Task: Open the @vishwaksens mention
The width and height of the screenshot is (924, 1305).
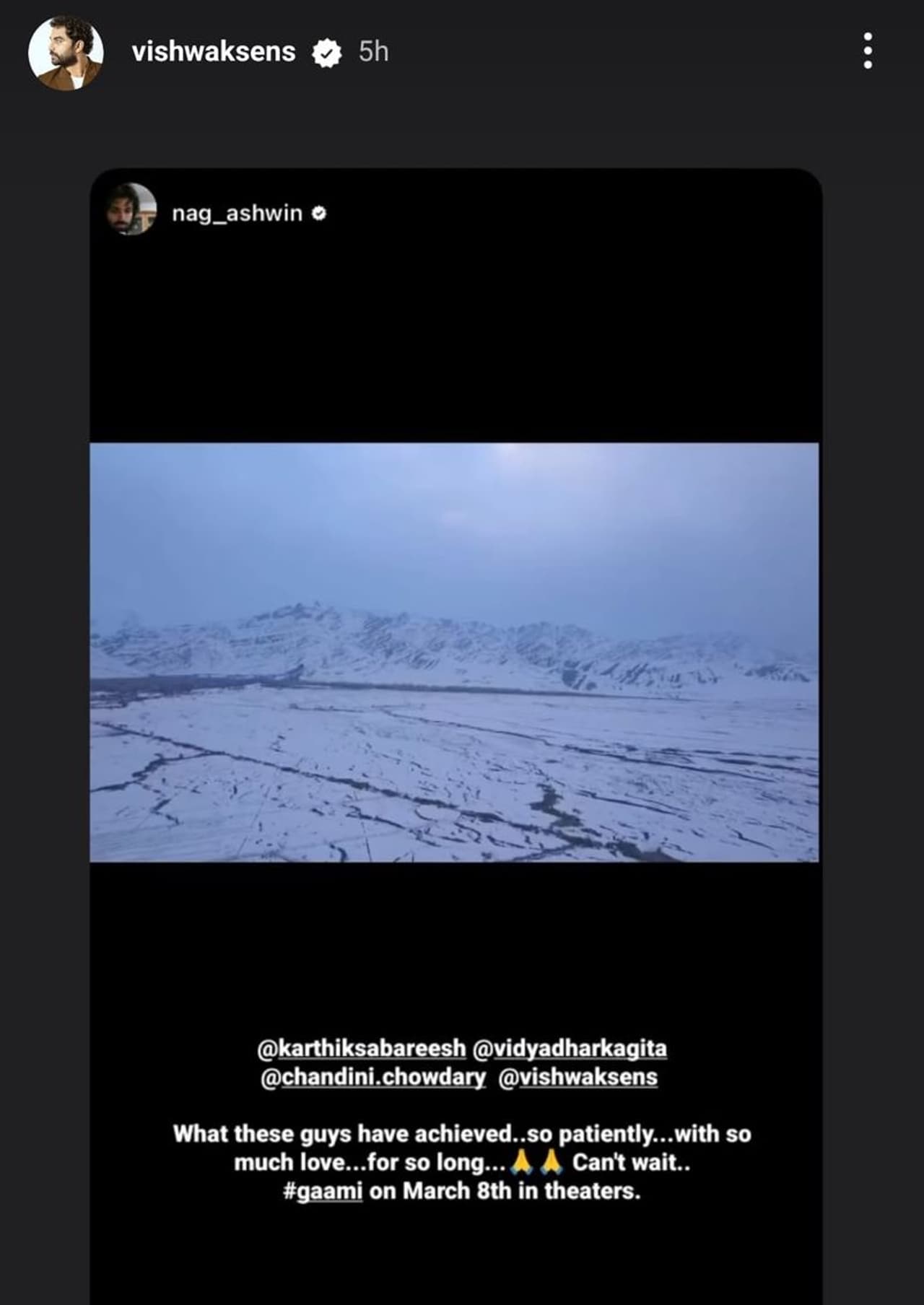Action: (578, 1077)
